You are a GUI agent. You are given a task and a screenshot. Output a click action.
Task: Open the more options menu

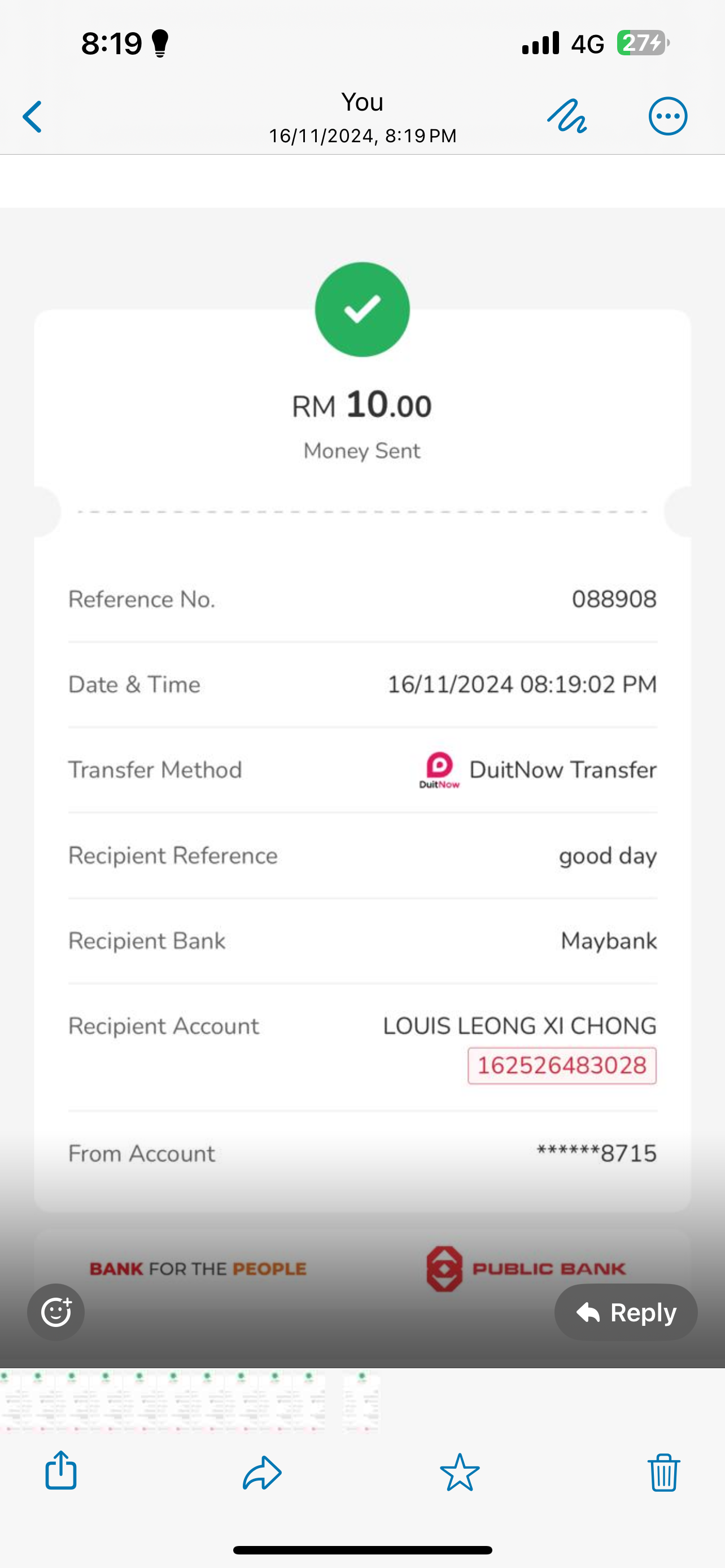pyautogui.click(x=668, y=116)
